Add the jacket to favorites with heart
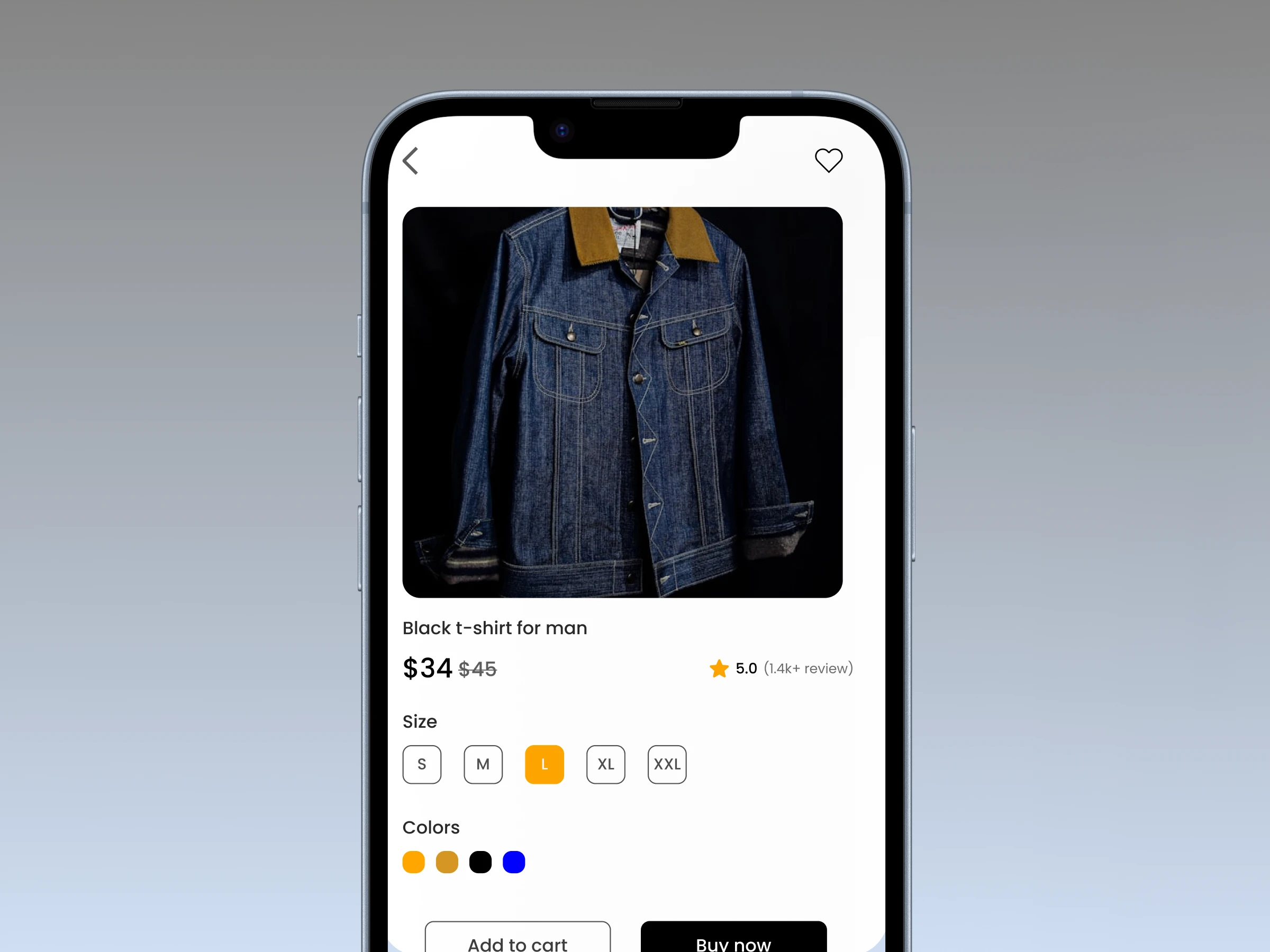 (828, 160)
